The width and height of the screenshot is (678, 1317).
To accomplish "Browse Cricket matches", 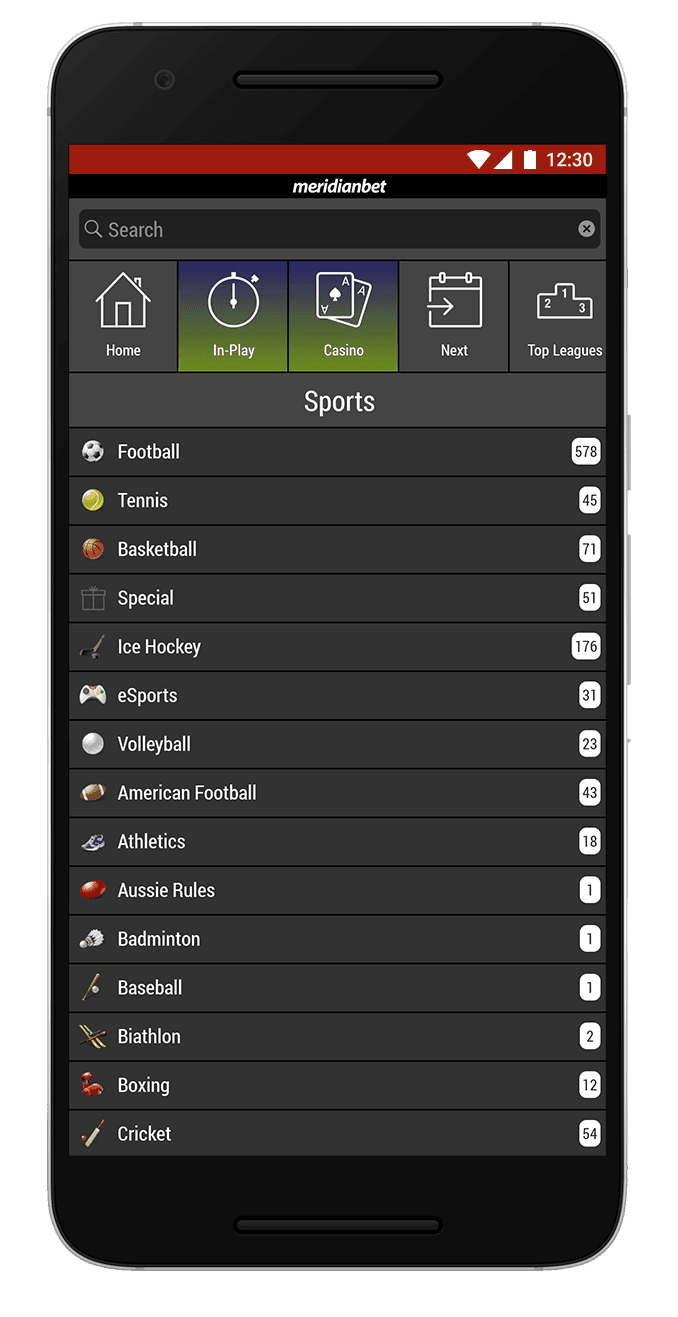I will (337, 1134).
